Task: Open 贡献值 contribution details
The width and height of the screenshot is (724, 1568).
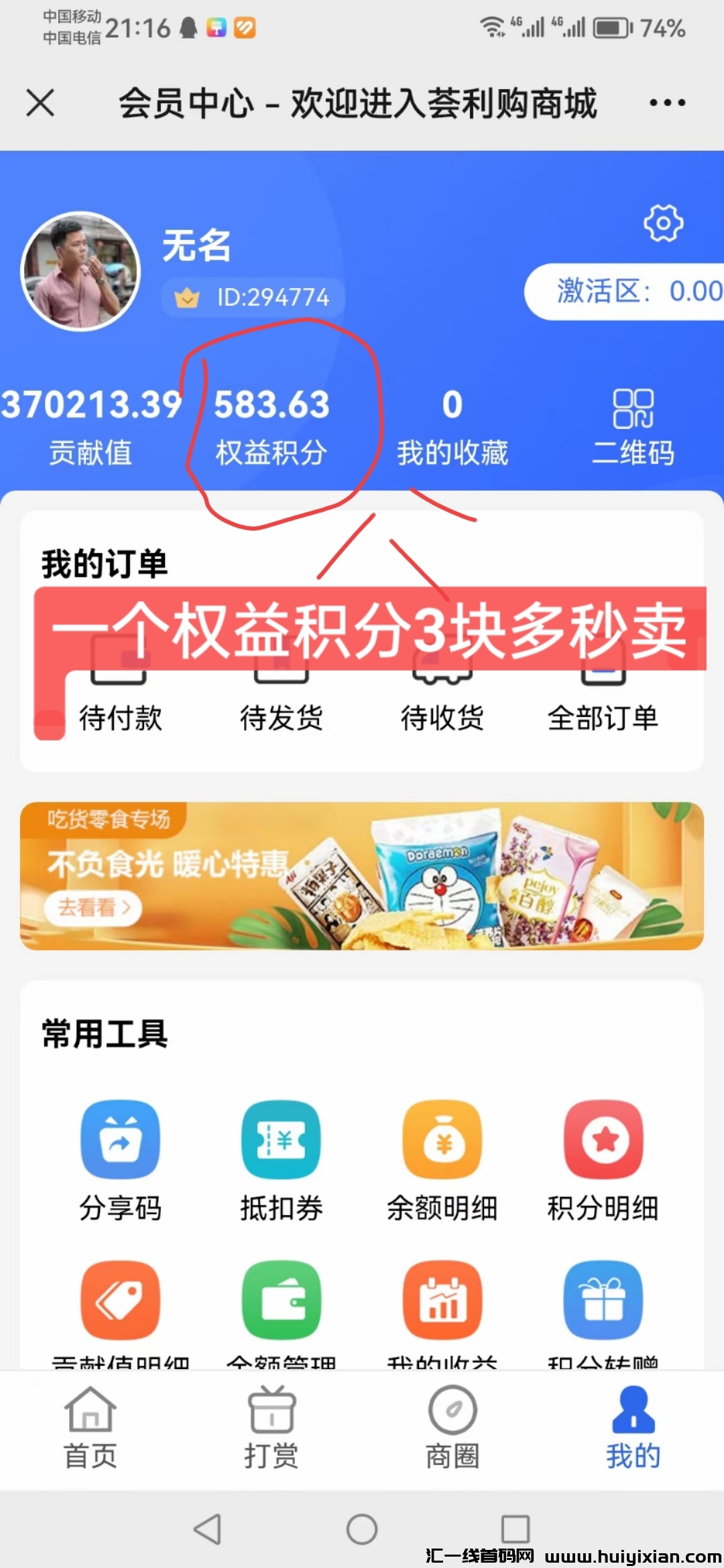Action: click(x=90, y=427)
